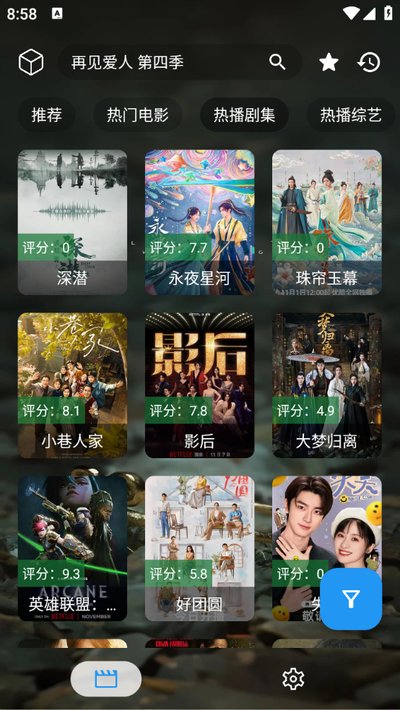Open the 好团圆 show card

click(200, 548)
